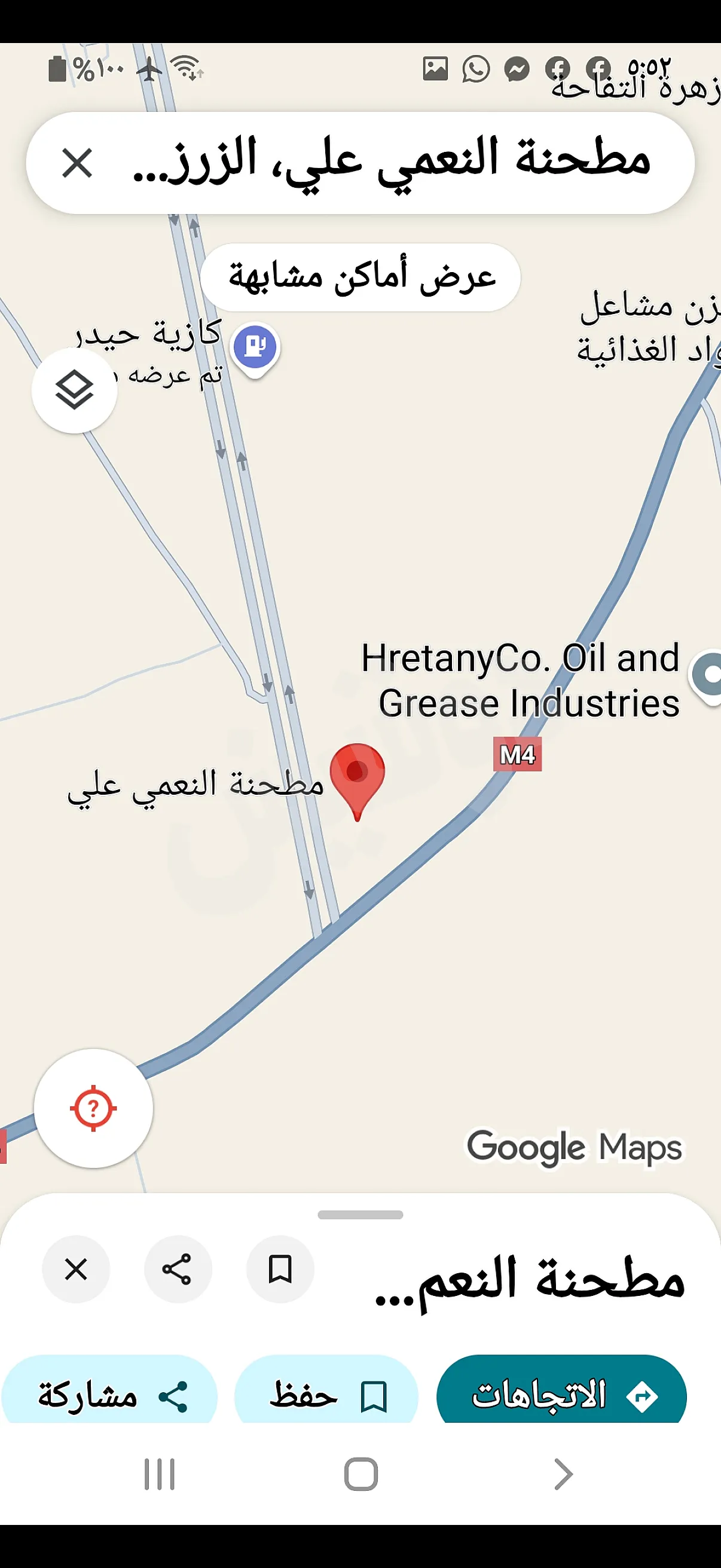The width and height of the screenshot is (721, 1568).
Task: Center the map on my location
Action: [93, 1108]
